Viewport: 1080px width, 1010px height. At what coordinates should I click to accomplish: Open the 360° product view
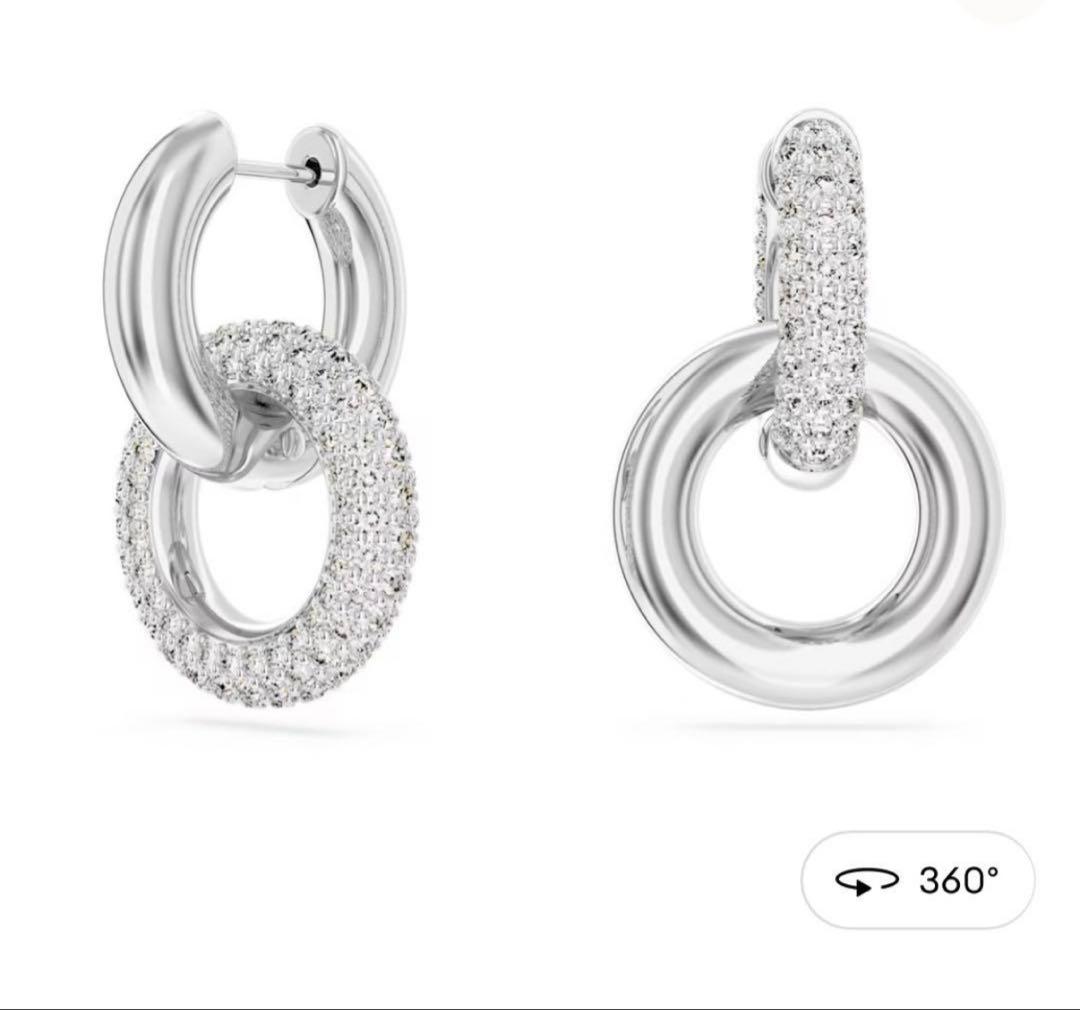[917, 881]
